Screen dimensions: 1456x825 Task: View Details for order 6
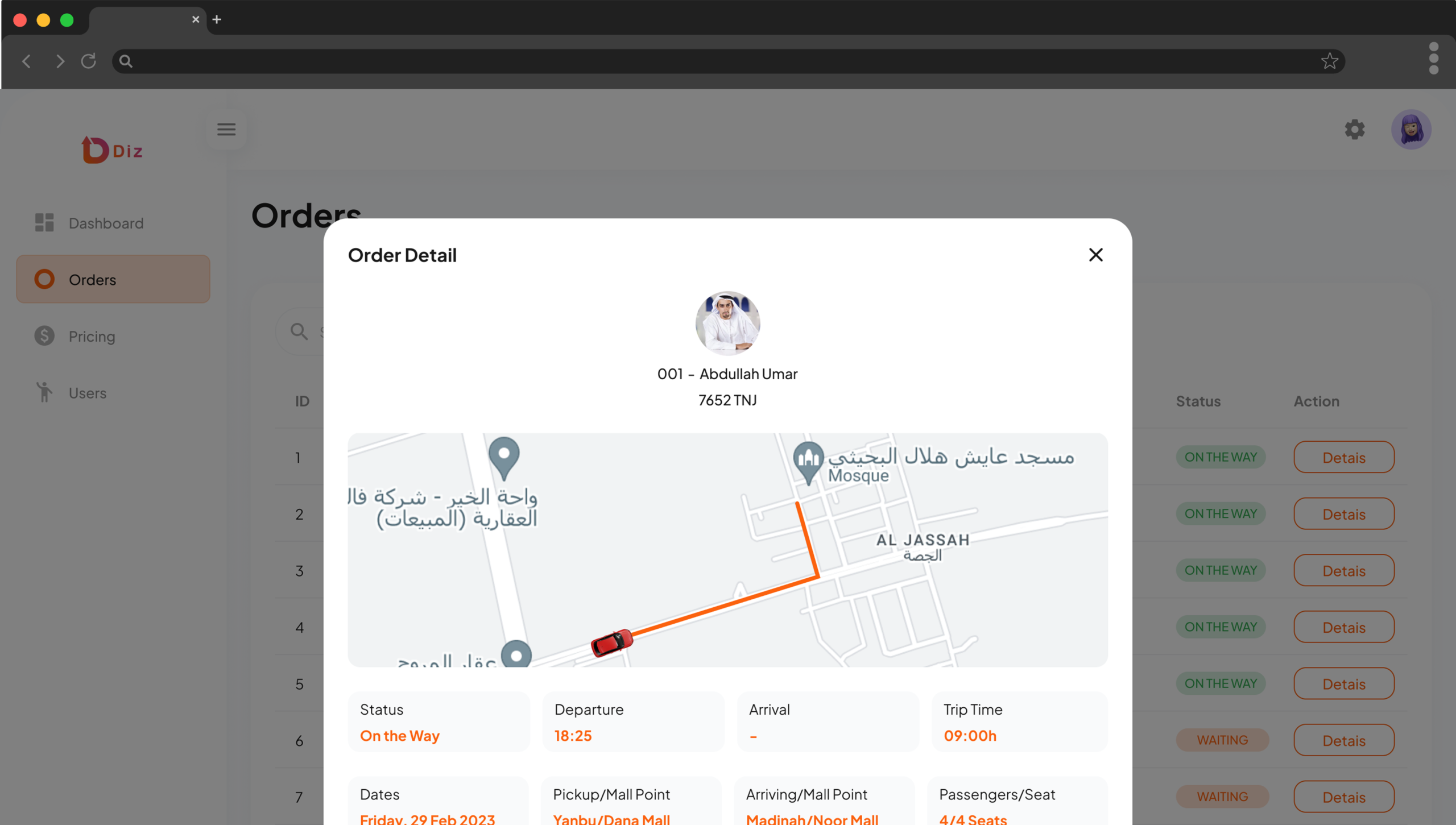(x=1343, y=740)
